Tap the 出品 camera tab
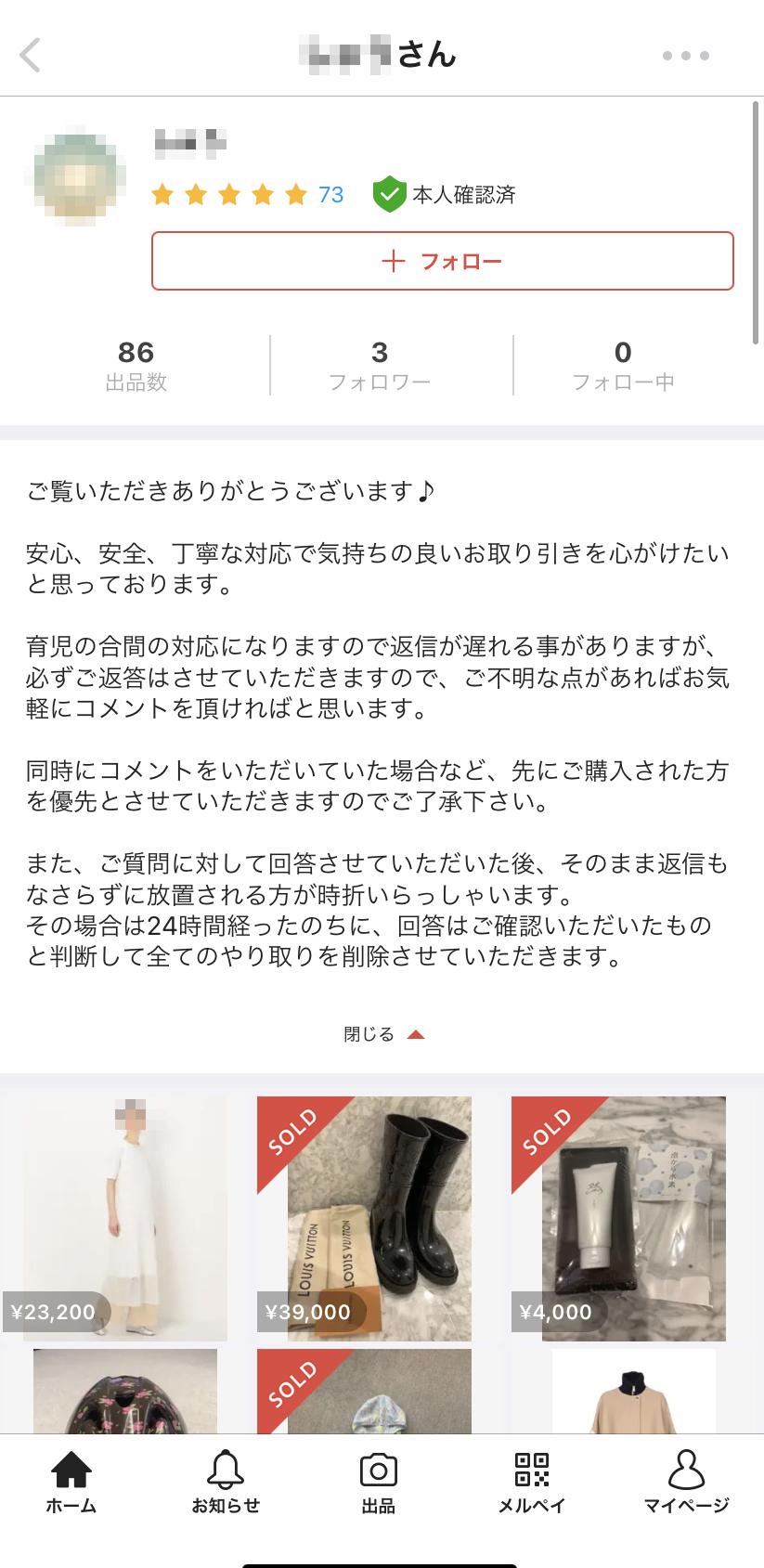Image resolution: width=764 pixels, height=1568 pixels. (379, 1482)
